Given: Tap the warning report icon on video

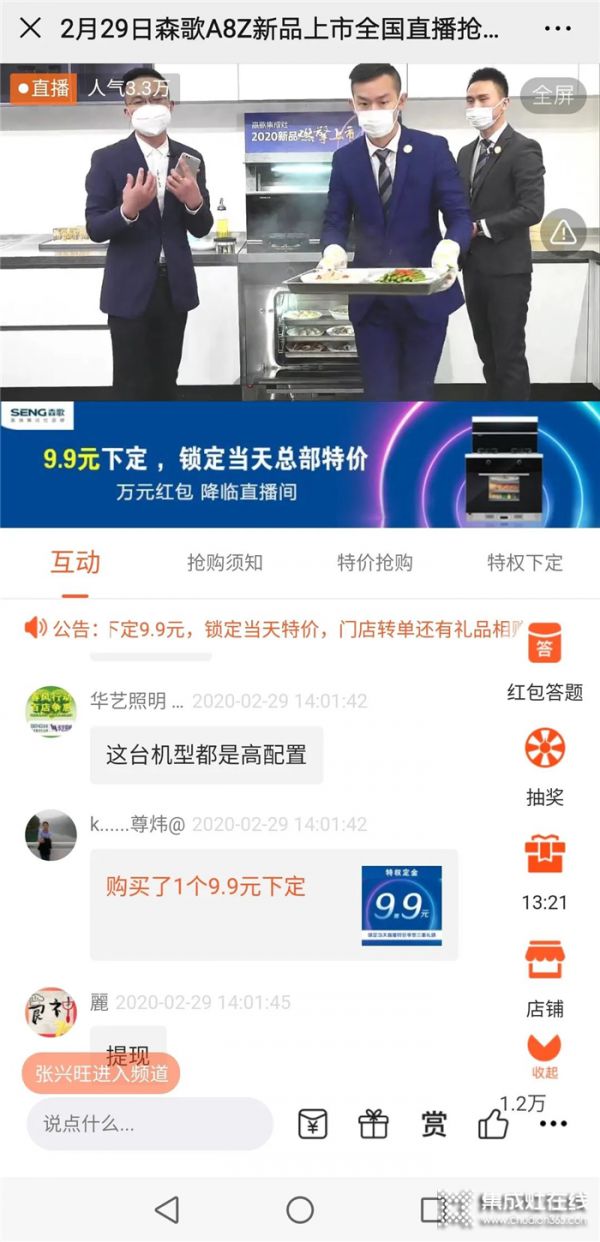Looking at the screenshot, I should [563, 233].
